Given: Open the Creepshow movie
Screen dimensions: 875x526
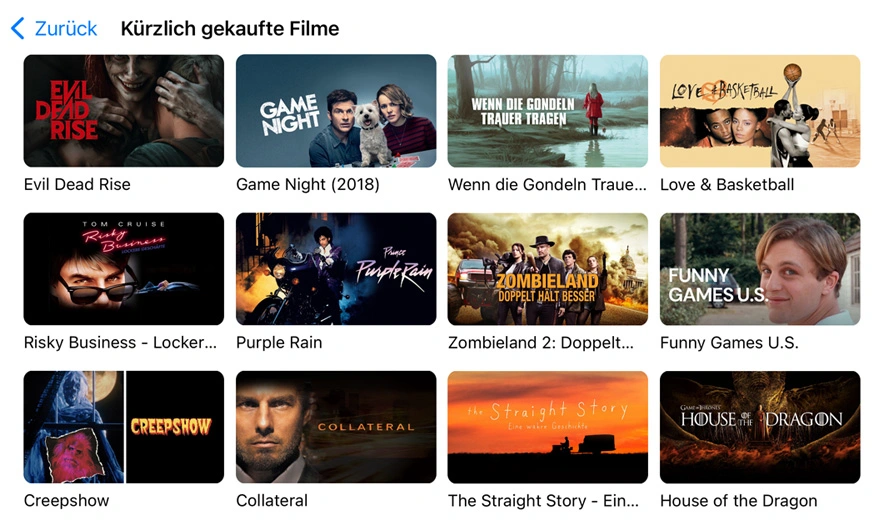Looking at the screenshot, I should 123,427.
